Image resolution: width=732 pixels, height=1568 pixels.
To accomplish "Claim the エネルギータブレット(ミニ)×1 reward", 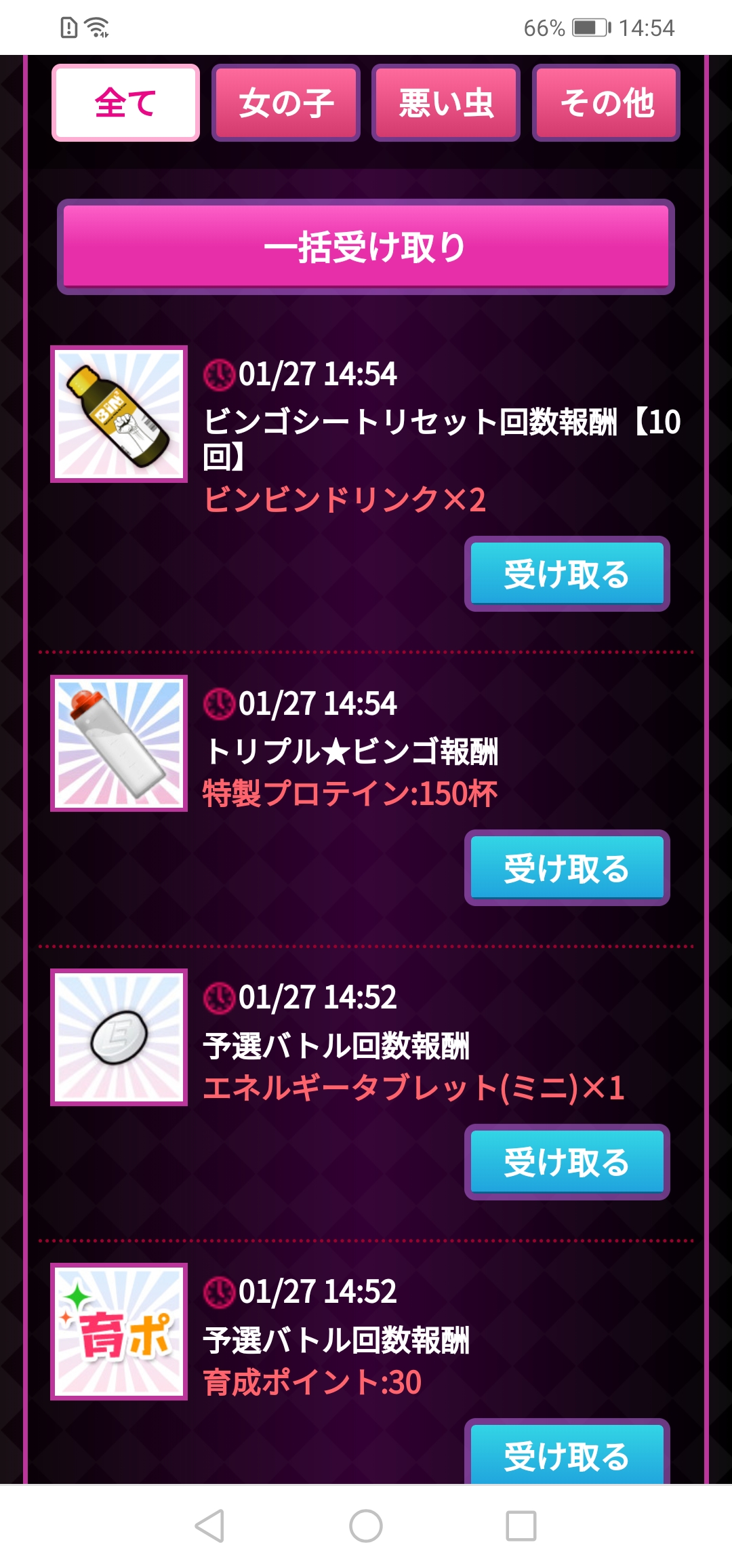I will 567,1162.
